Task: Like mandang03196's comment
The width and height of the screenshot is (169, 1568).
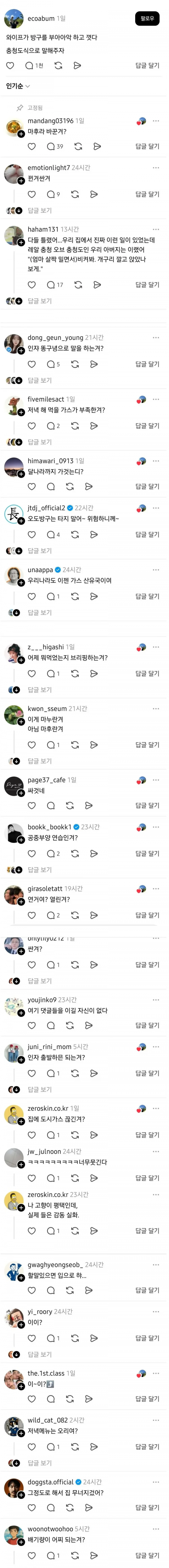Action: [x=32, y=146]
